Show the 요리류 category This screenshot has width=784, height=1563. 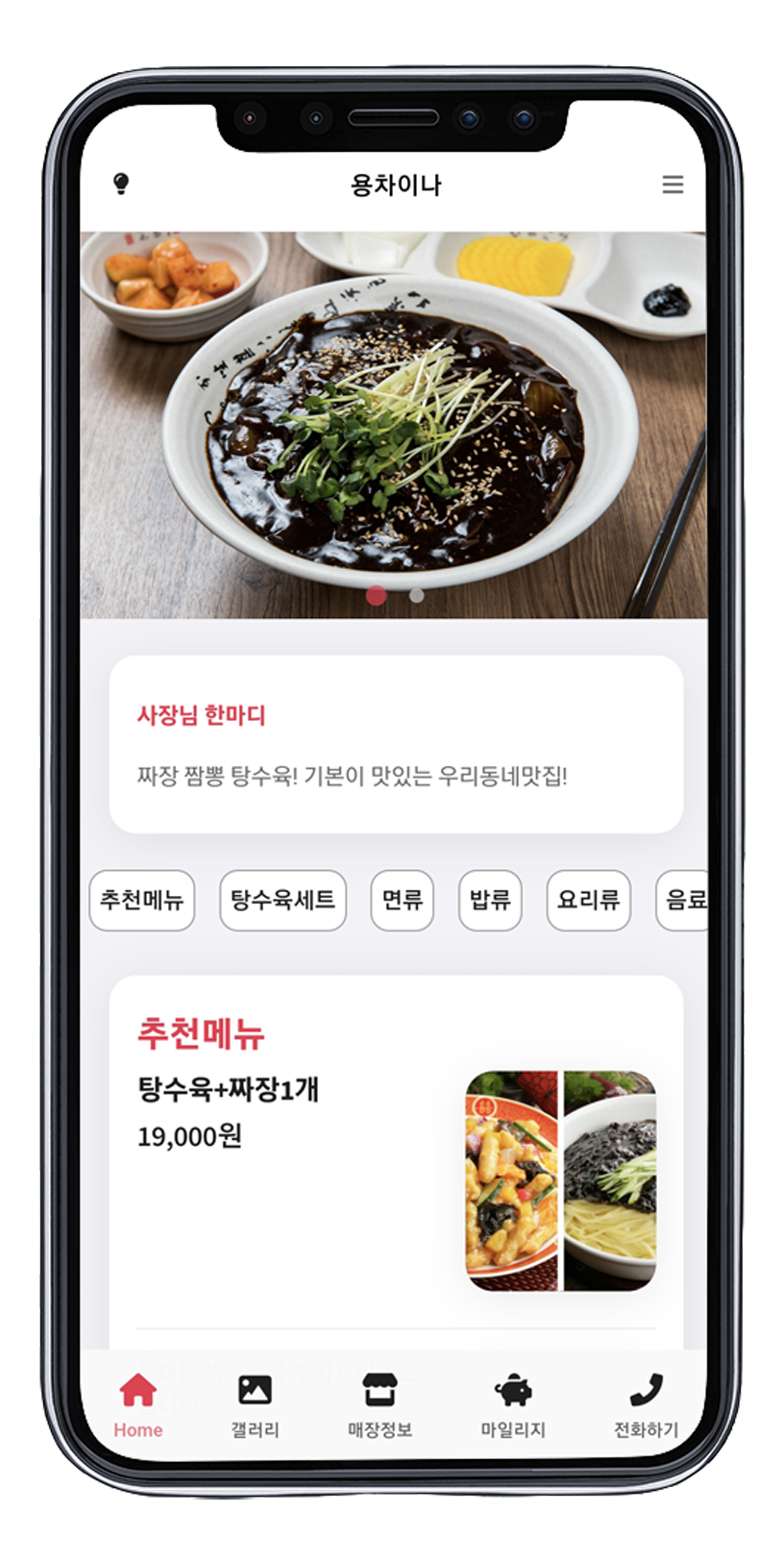tap(588, 900)
